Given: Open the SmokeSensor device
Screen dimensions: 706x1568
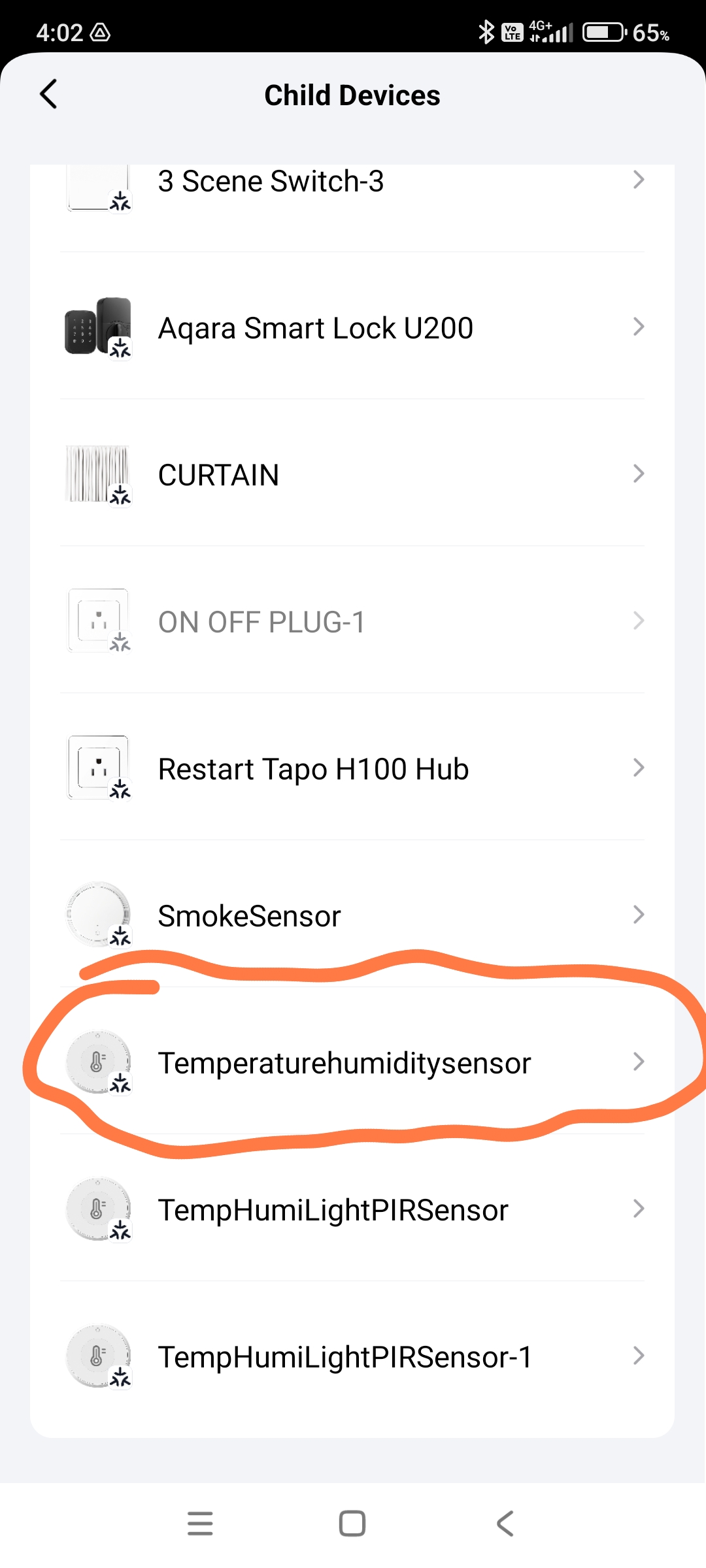Looking at the screenshot, I should pyautogui.click(x=353, y=915).
